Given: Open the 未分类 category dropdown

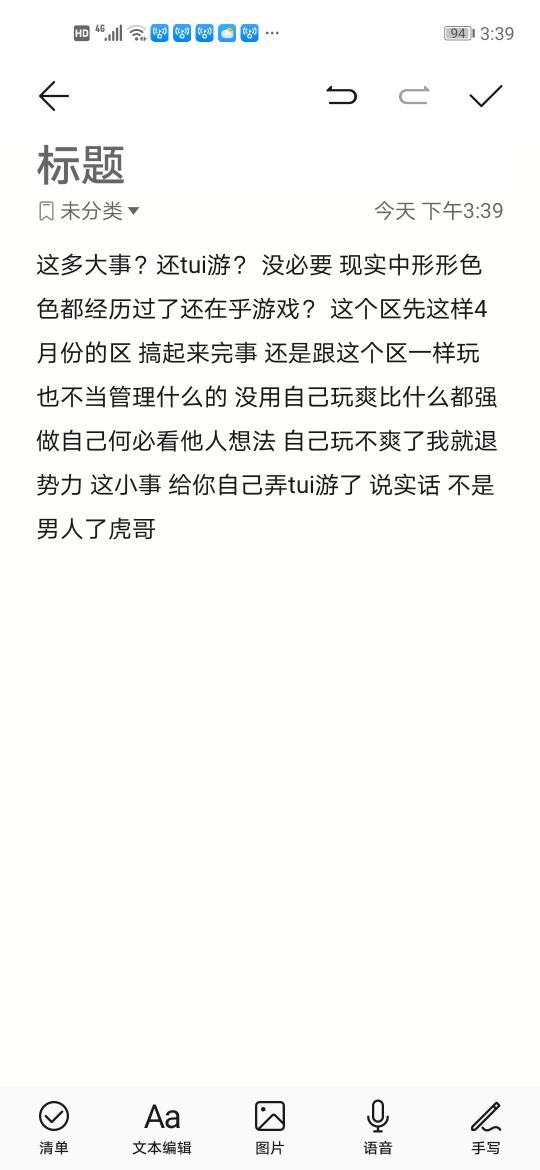Looking at the screenshot, I should pos(89,211).
